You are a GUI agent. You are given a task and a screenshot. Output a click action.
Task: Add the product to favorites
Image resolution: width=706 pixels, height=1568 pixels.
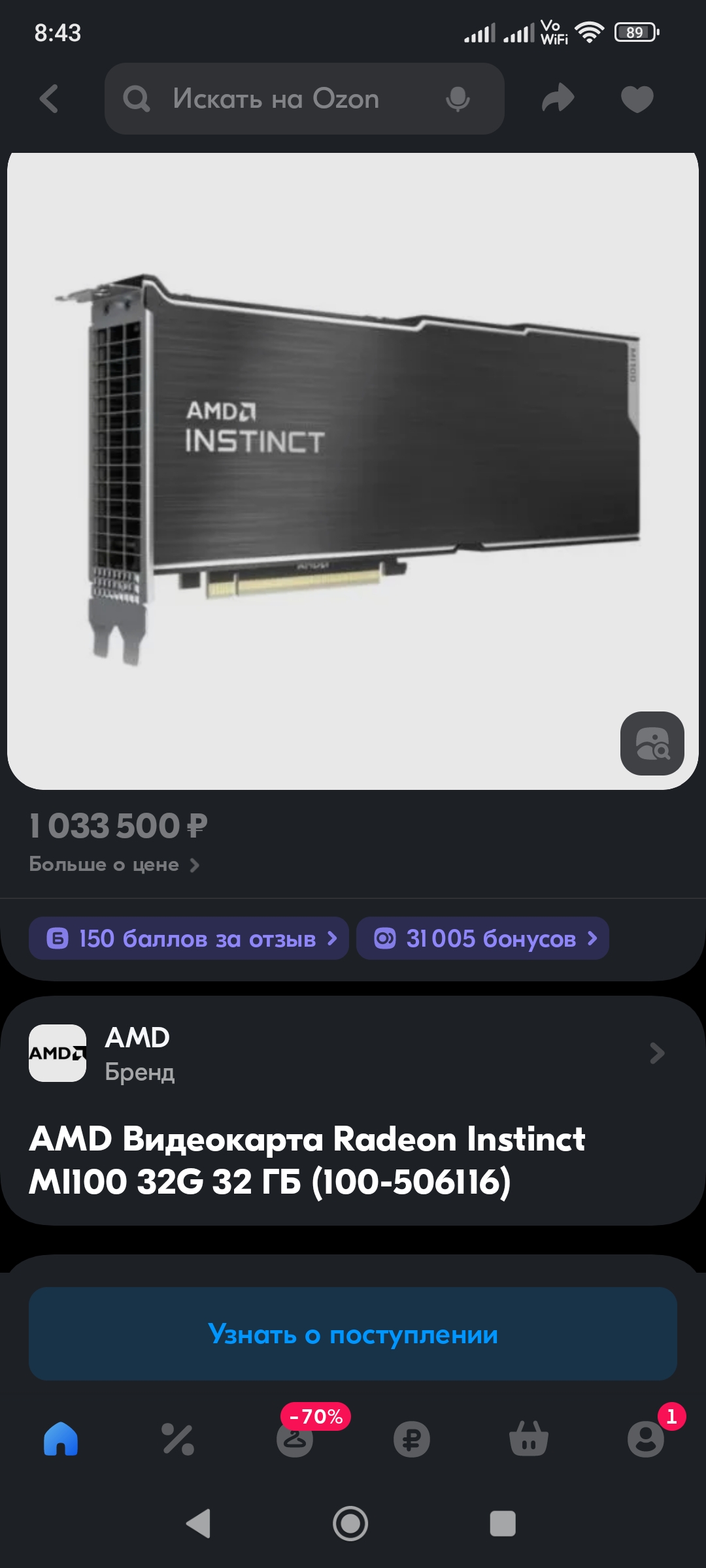click(637, 99)
